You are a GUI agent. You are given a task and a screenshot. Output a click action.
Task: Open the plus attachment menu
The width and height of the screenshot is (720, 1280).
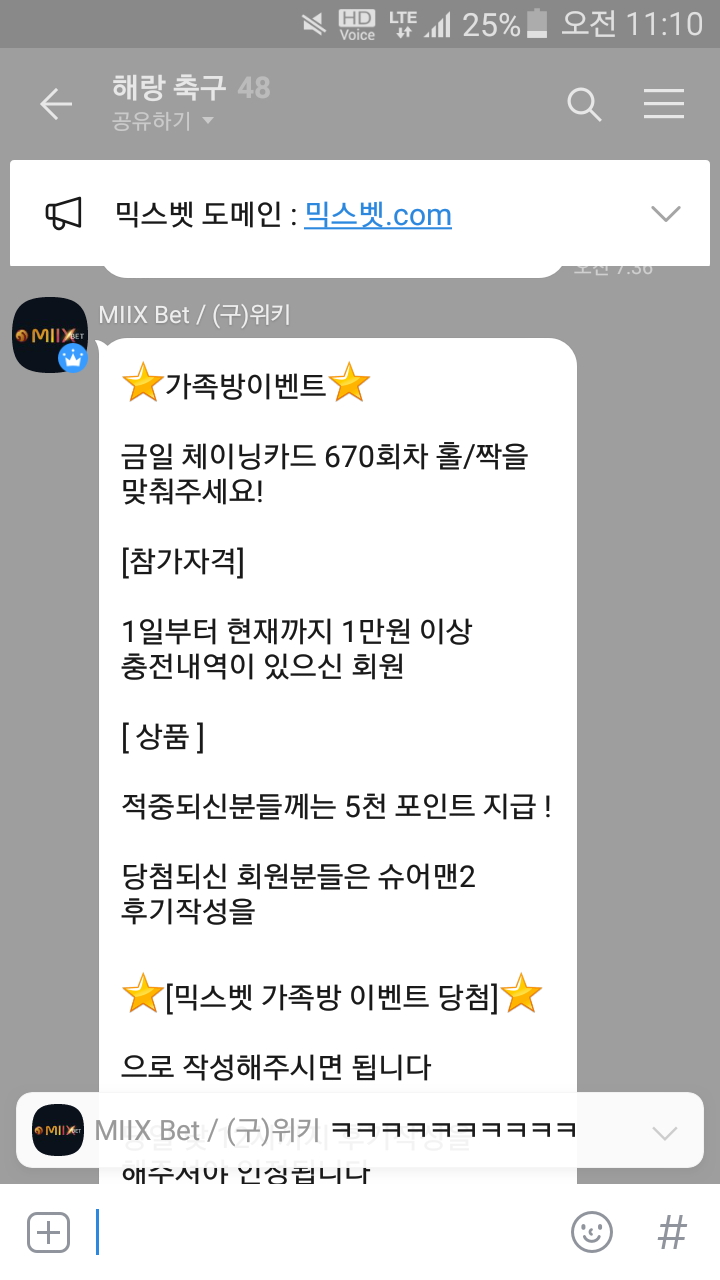[48, 1232]
